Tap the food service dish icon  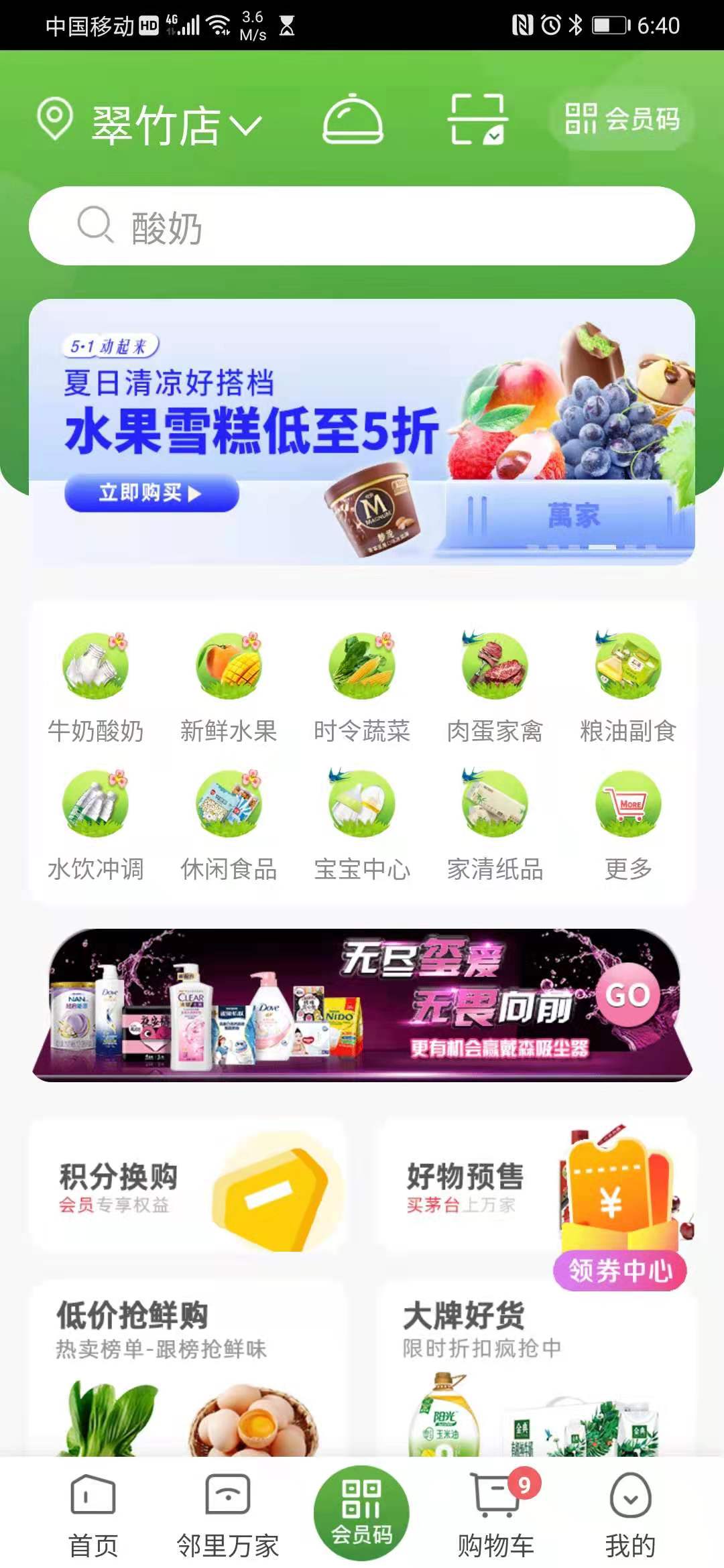353,119
